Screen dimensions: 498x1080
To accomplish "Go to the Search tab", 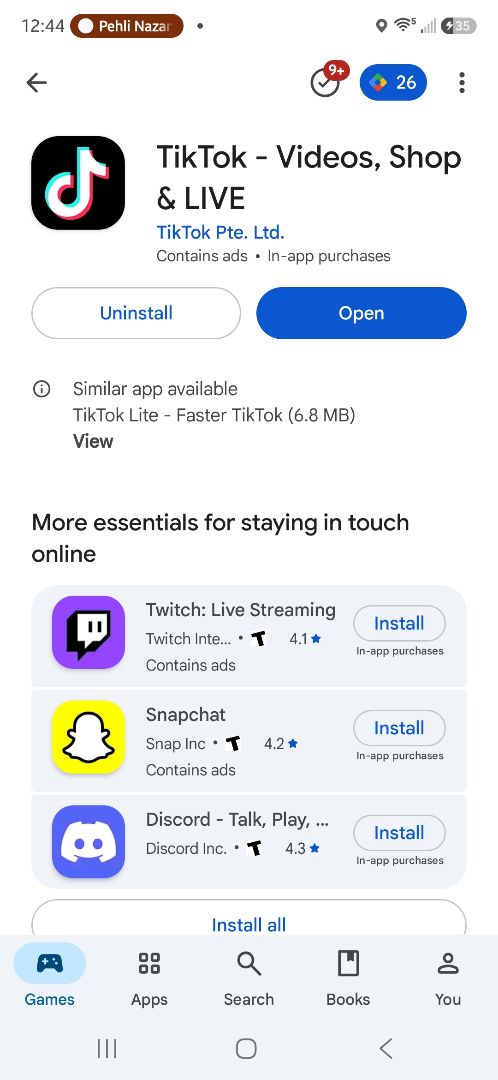I will click(x=249, y=975).
